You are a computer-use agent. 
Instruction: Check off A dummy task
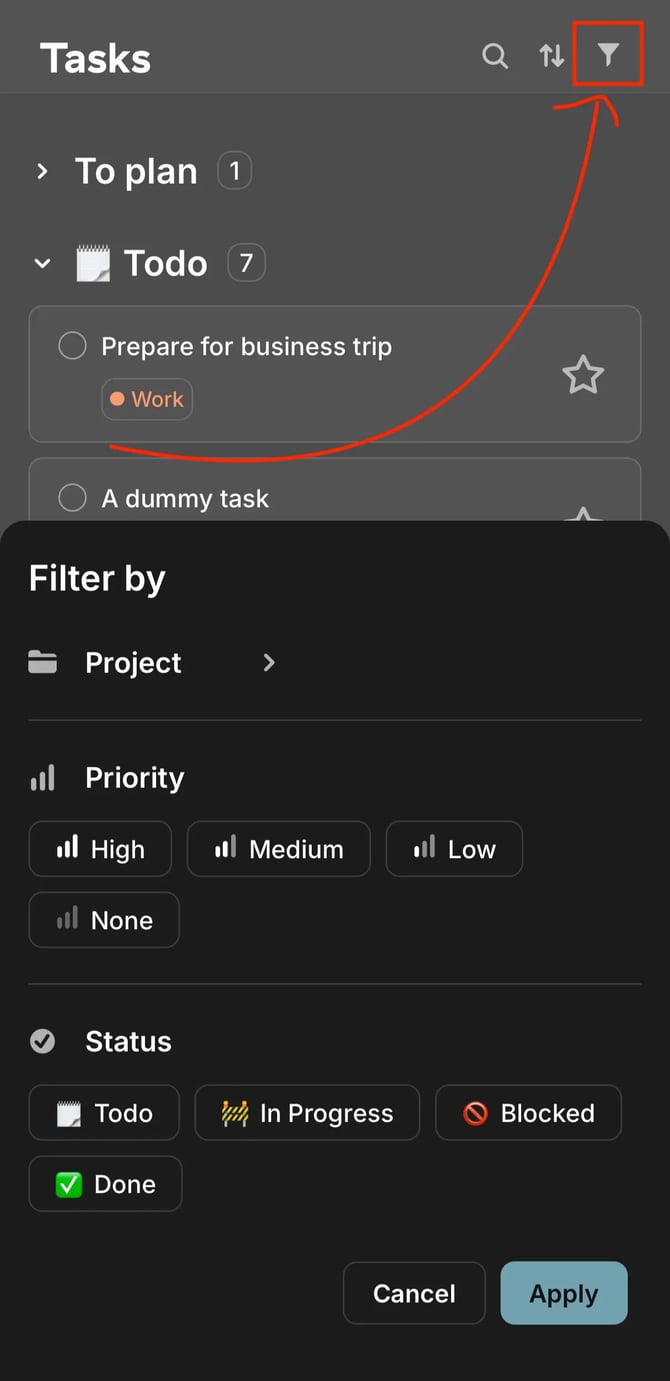[x=72, y=498]
